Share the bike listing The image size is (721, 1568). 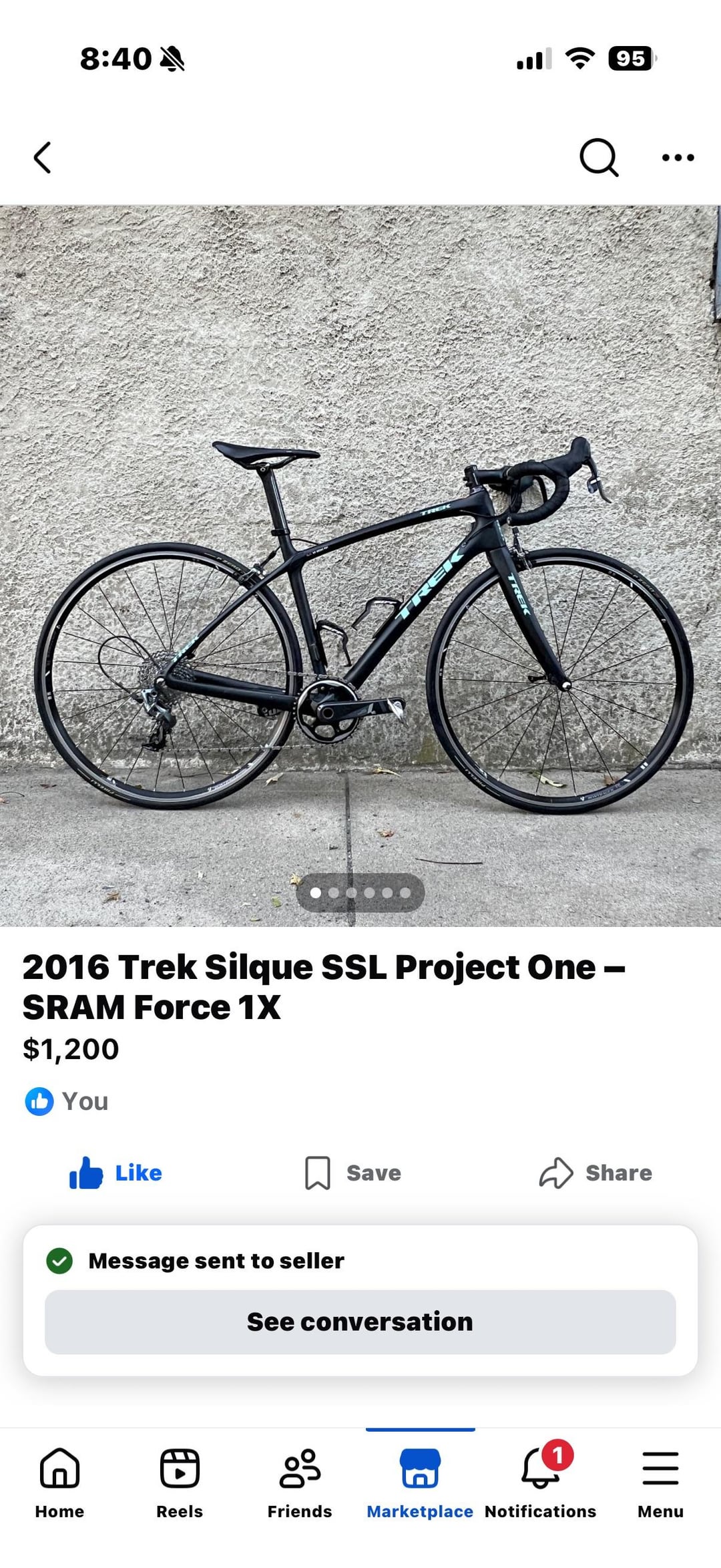(x=595, y=1173)
